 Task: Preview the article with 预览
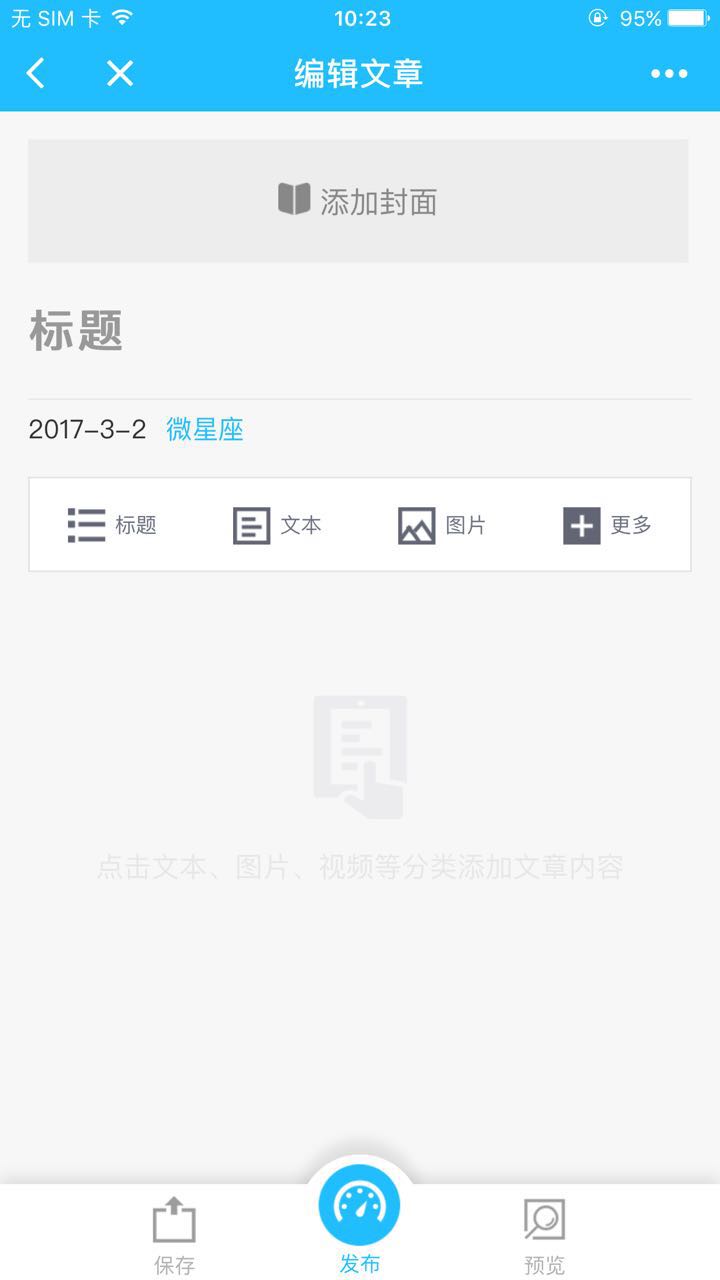[x=544, y=1233]
